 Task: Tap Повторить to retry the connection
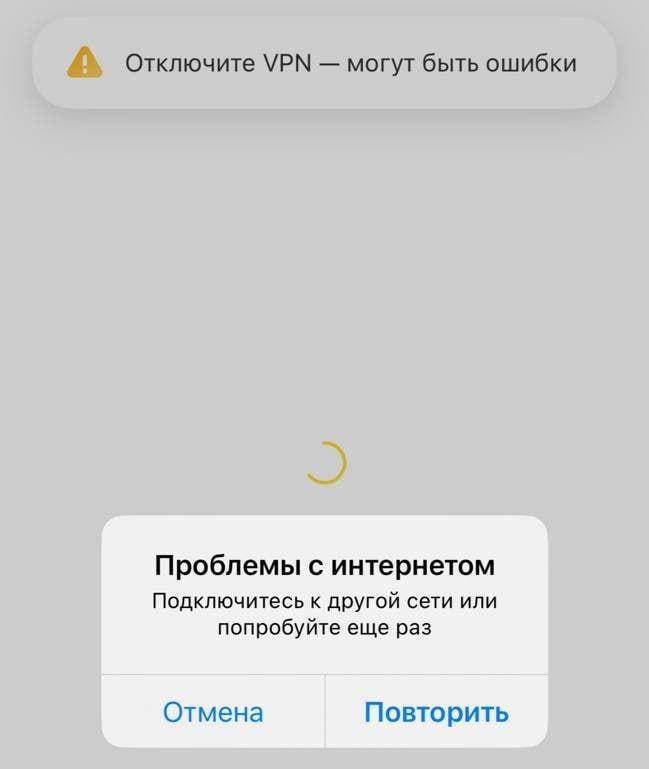[436, 712]
